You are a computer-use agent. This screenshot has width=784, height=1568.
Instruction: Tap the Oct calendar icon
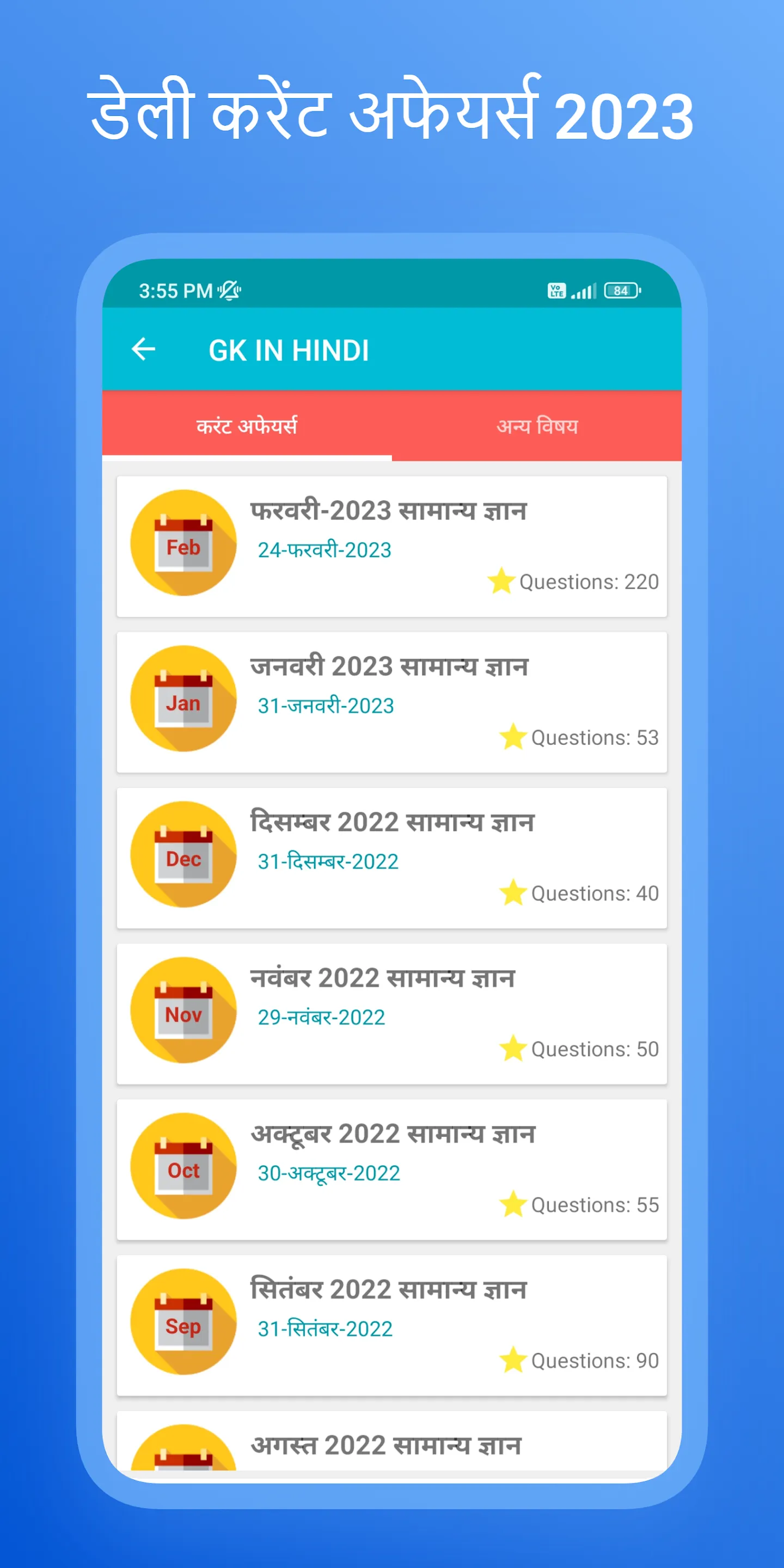[183, 1166]
